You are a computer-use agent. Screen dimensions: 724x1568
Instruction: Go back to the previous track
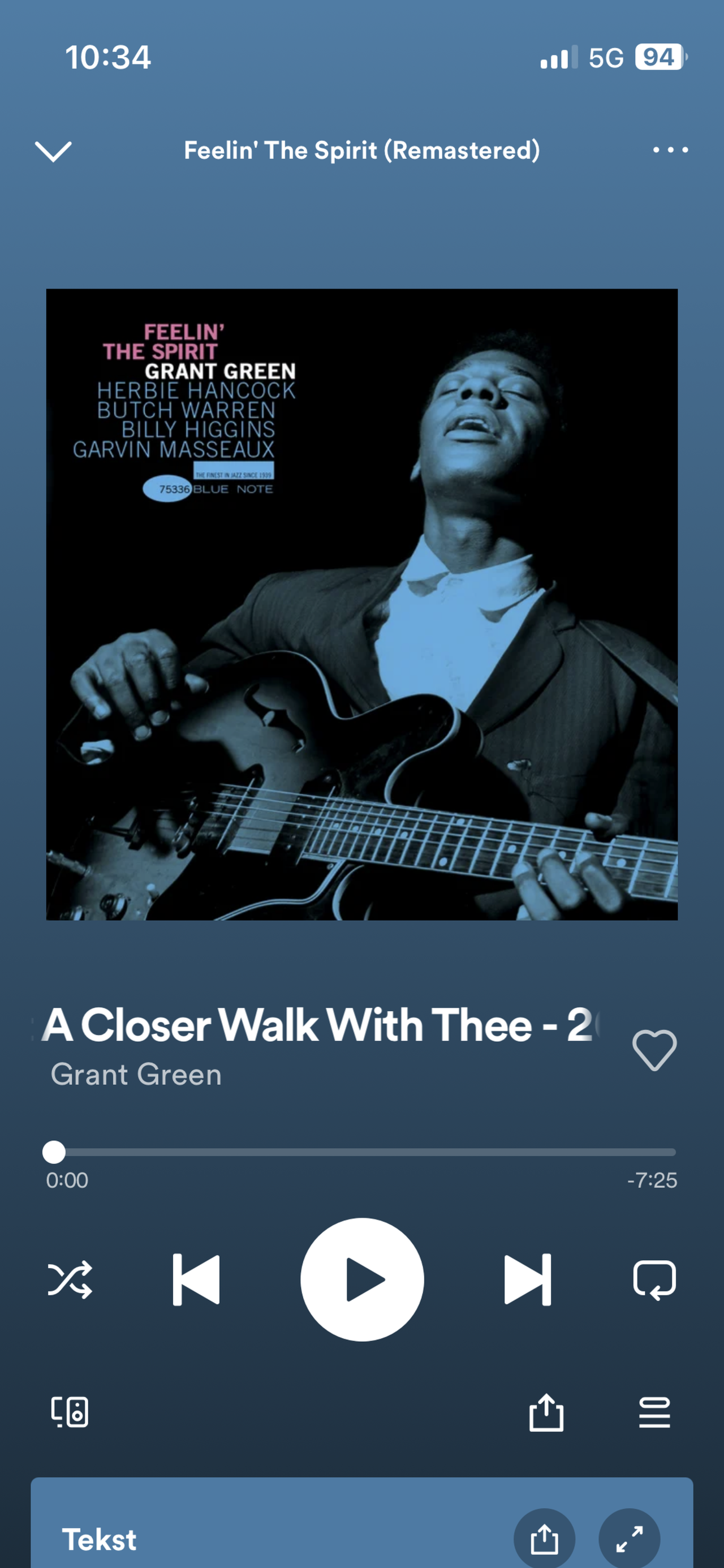[196, 1279]
